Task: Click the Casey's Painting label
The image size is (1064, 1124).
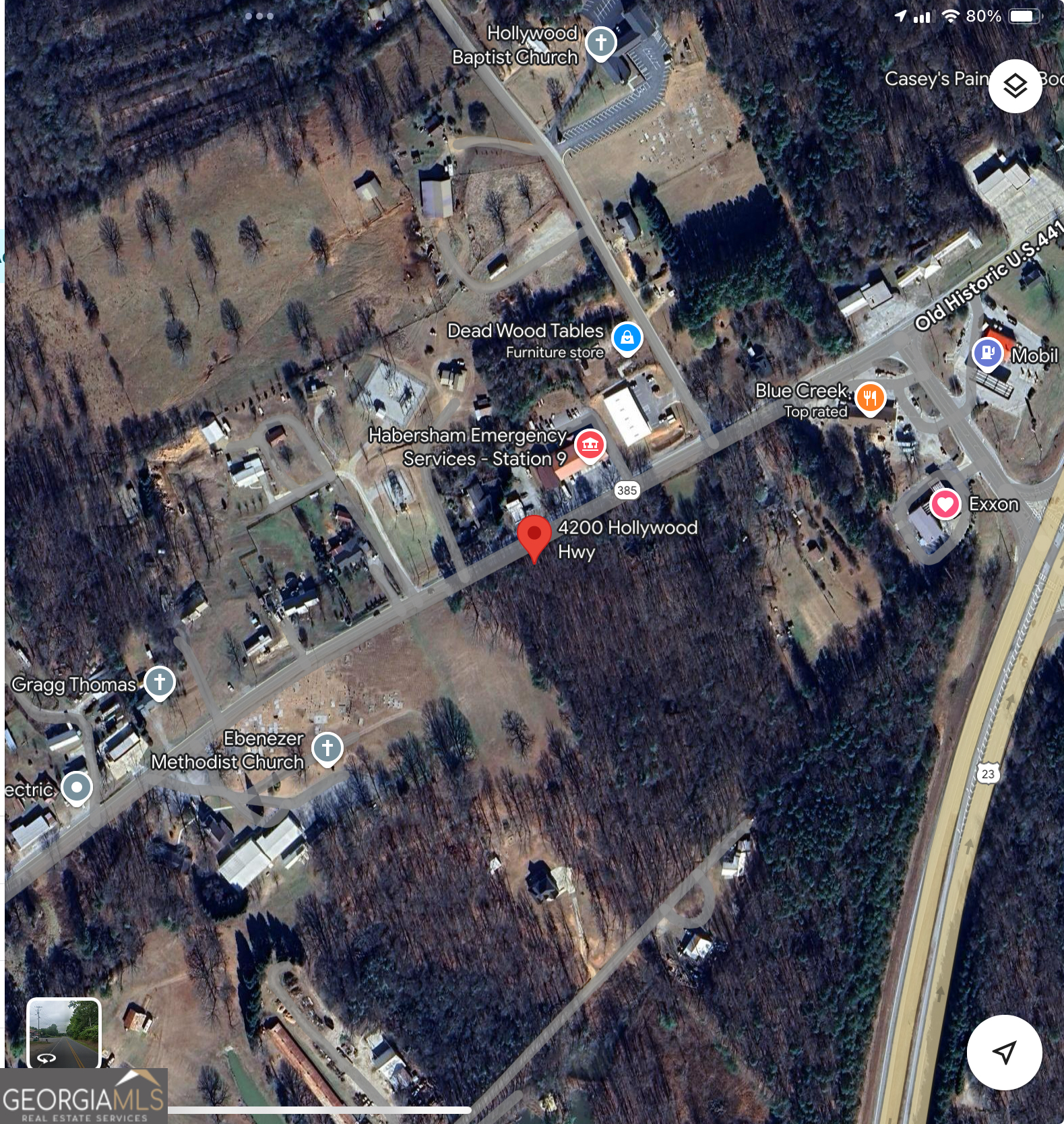Action: point(937,78)
